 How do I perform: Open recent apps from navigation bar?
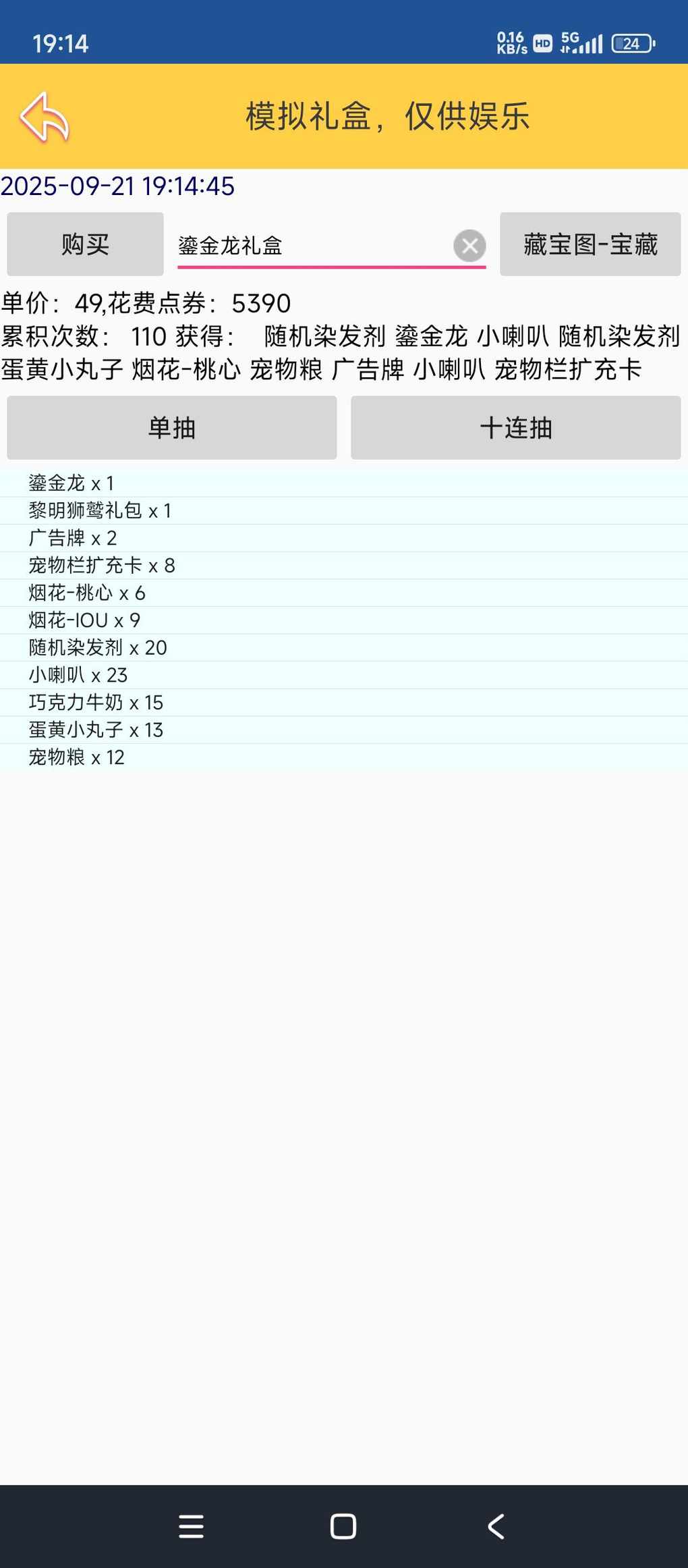(x=191, y=1526)
